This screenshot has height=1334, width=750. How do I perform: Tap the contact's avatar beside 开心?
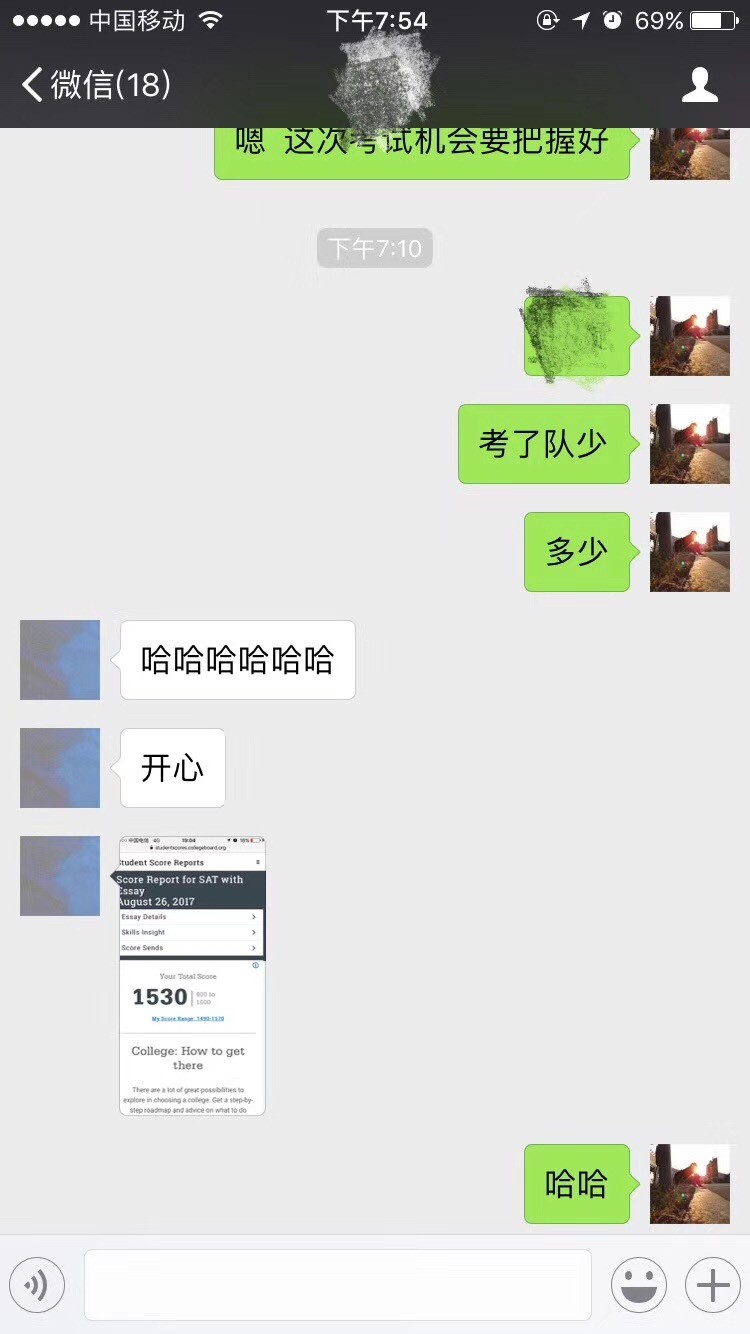(60, 768)
